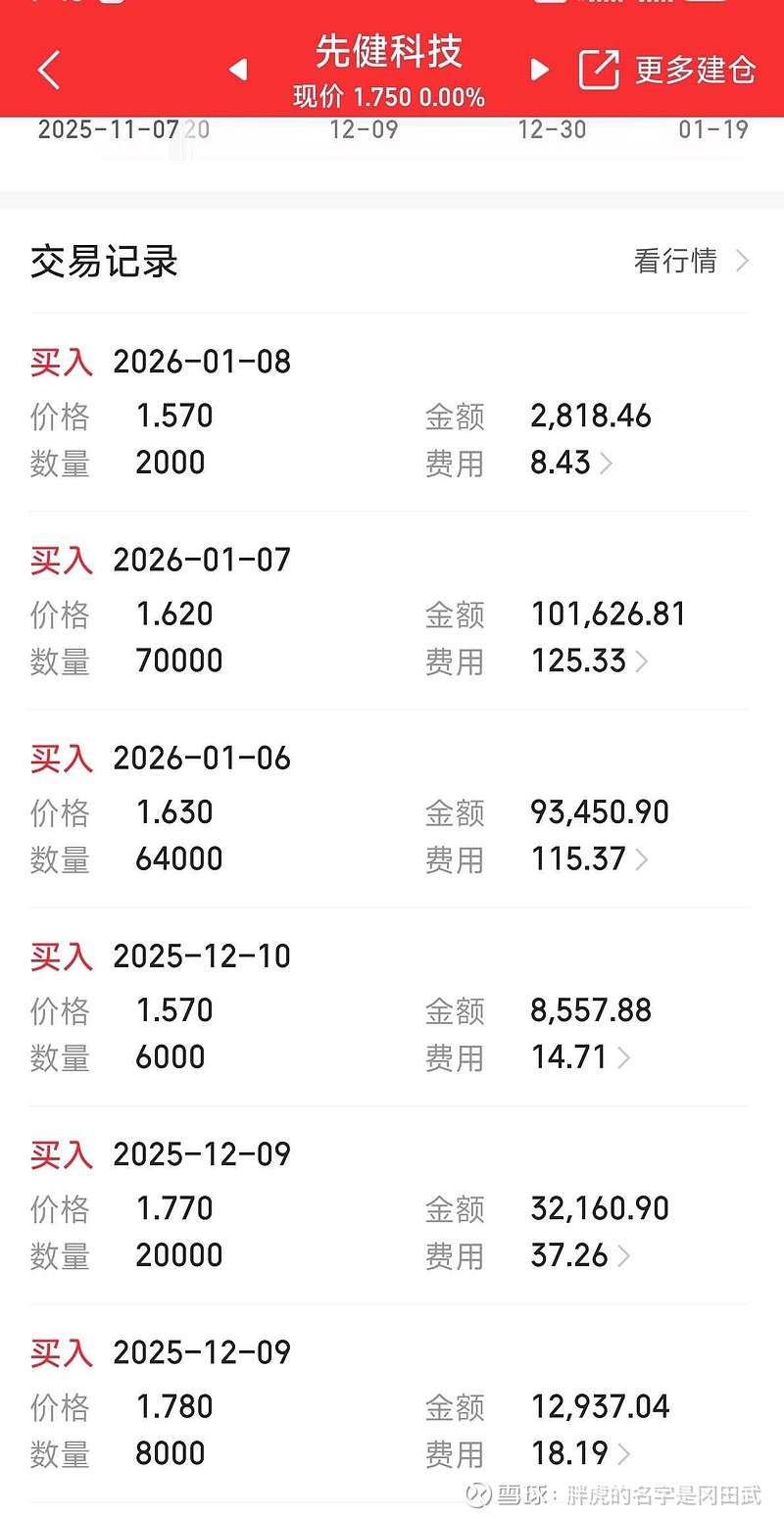Switch to the previous stock
The height and width of the screenshot is (1519, 784).
(x=237, y=70)
